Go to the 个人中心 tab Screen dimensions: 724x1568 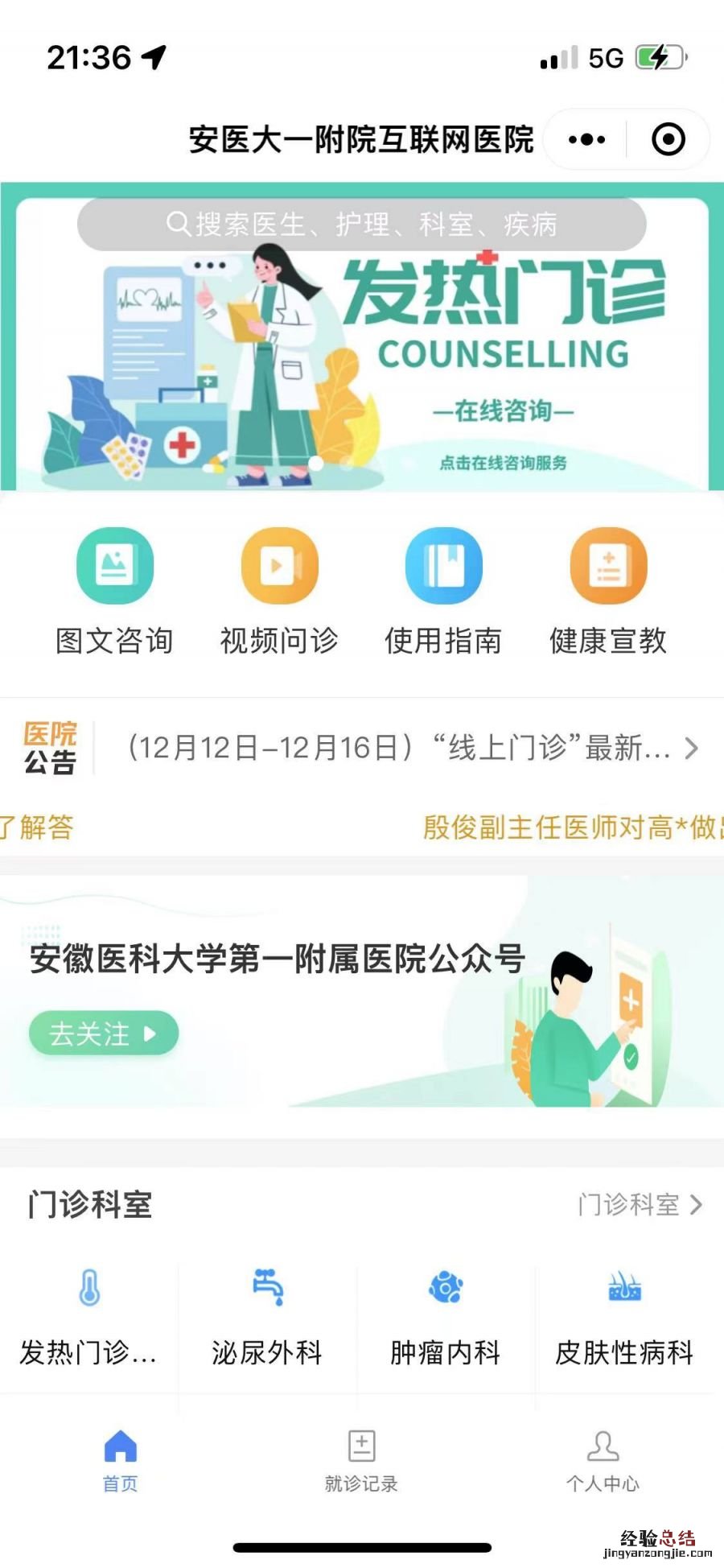[x=603, y=1461]
